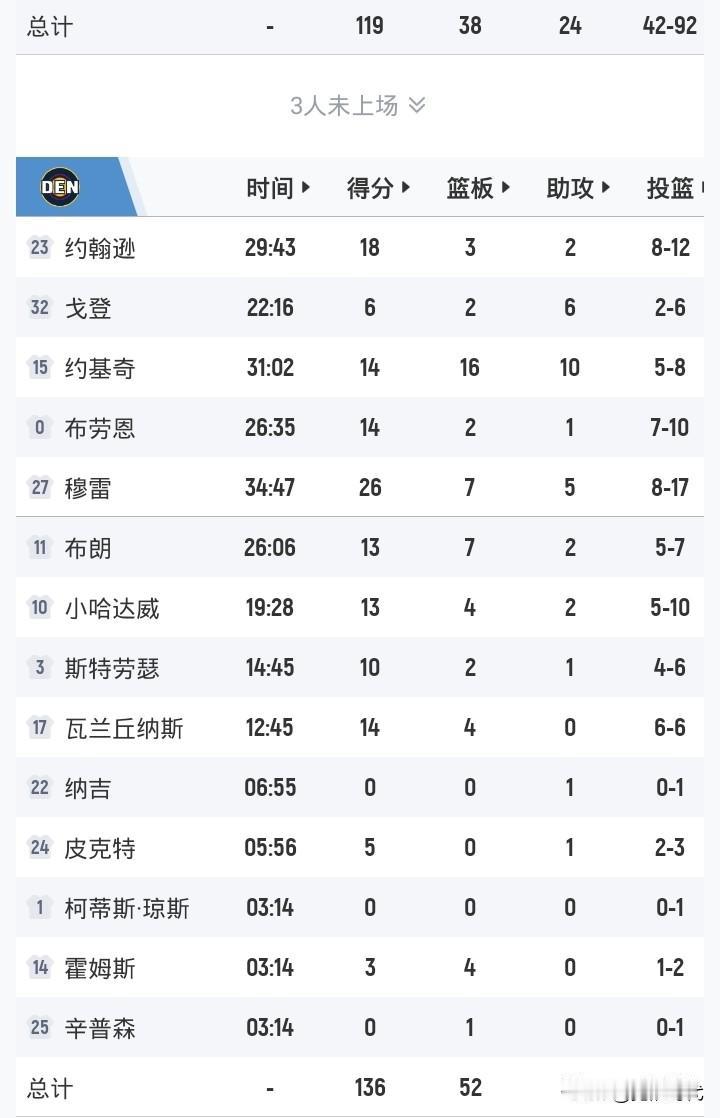
Task: Click the sort arrow next to 得分
Action: (x=405, y=187)
